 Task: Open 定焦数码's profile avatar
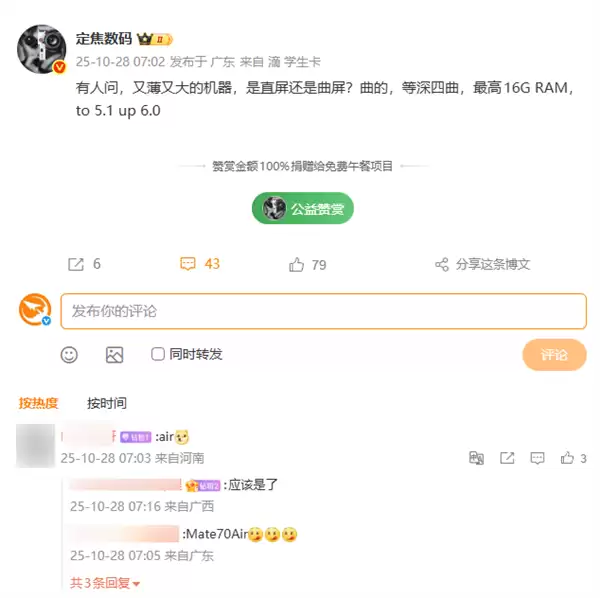coord(42,49)
